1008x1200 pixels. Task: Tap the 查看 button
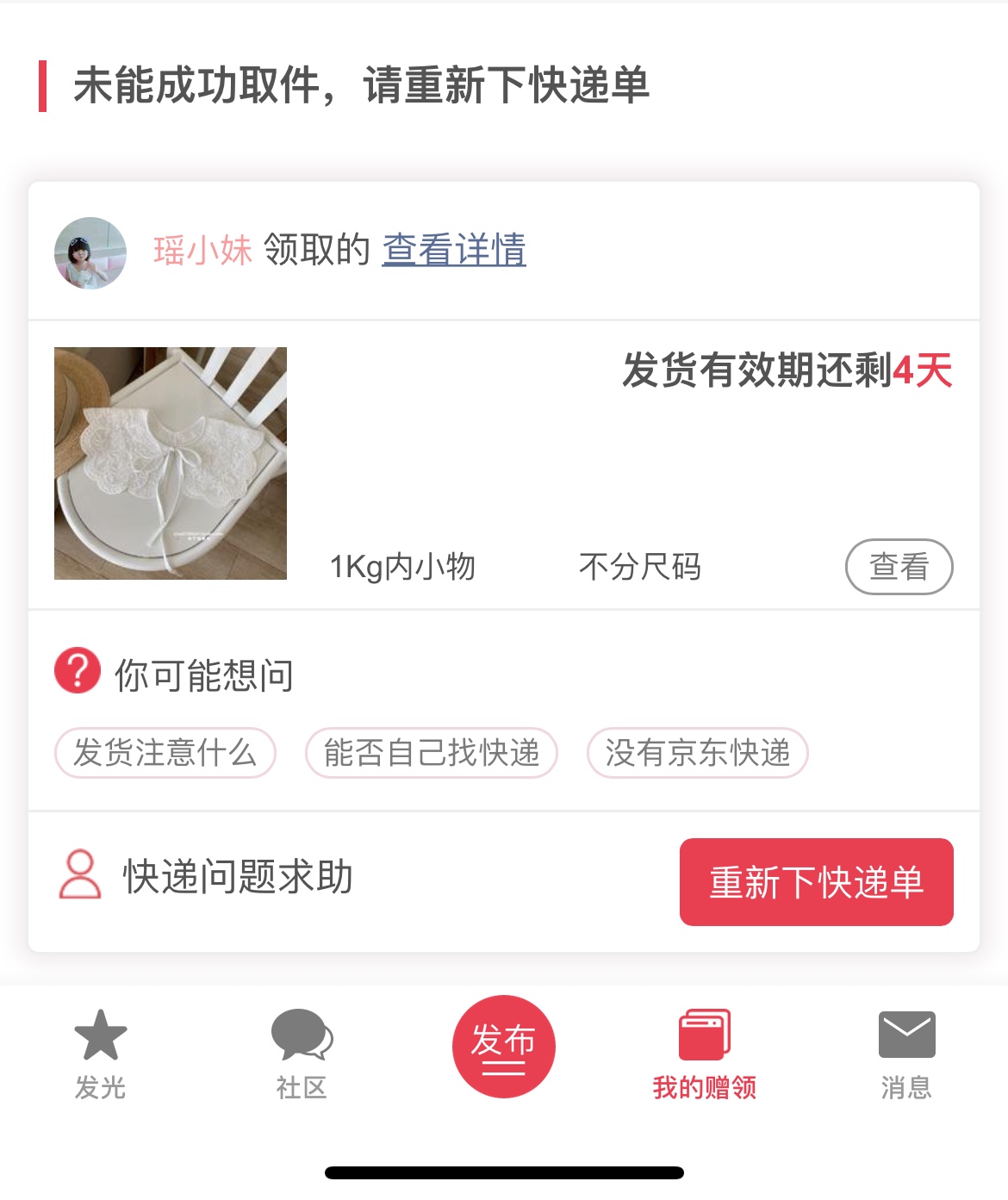[x=899, y=567]
